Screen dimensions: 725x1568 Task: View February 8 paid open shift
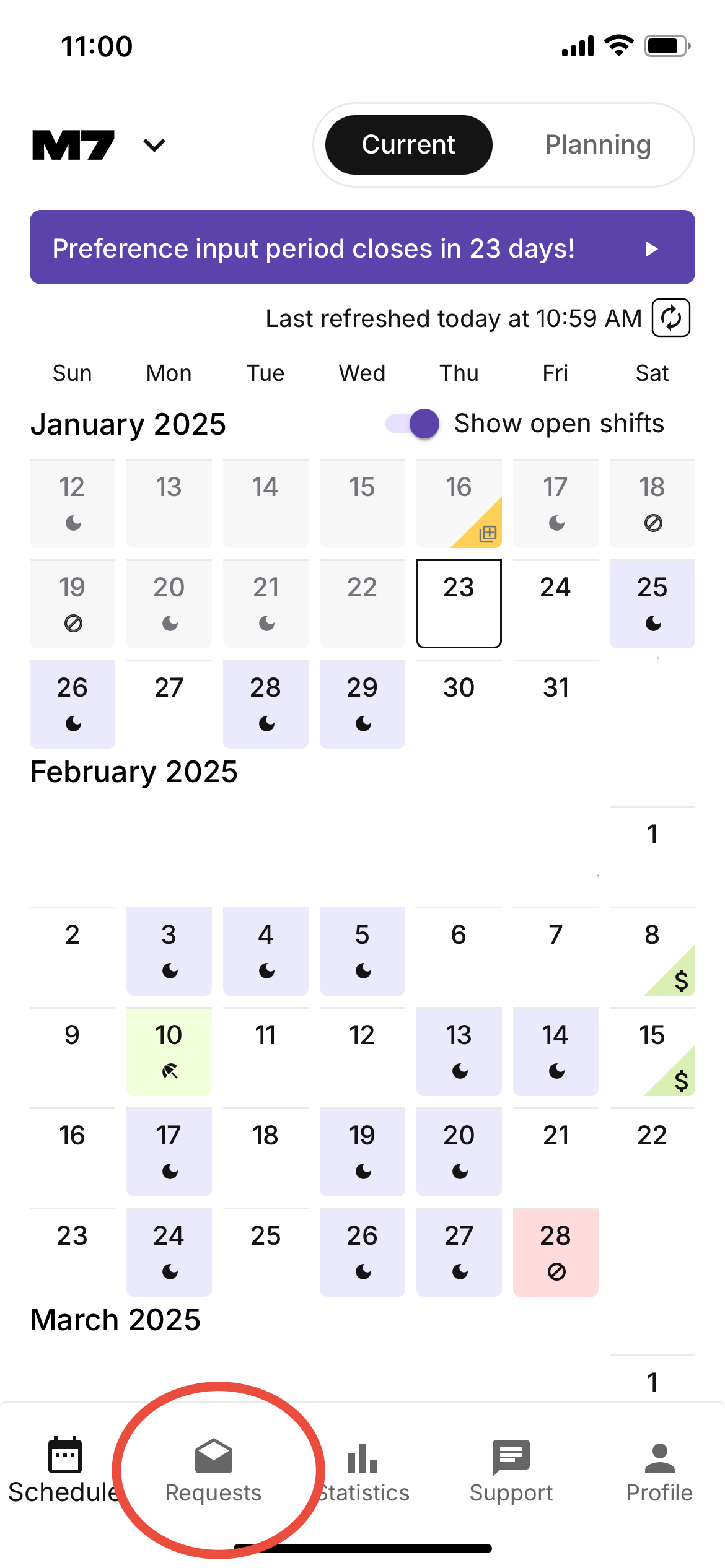tap(652, 951)
